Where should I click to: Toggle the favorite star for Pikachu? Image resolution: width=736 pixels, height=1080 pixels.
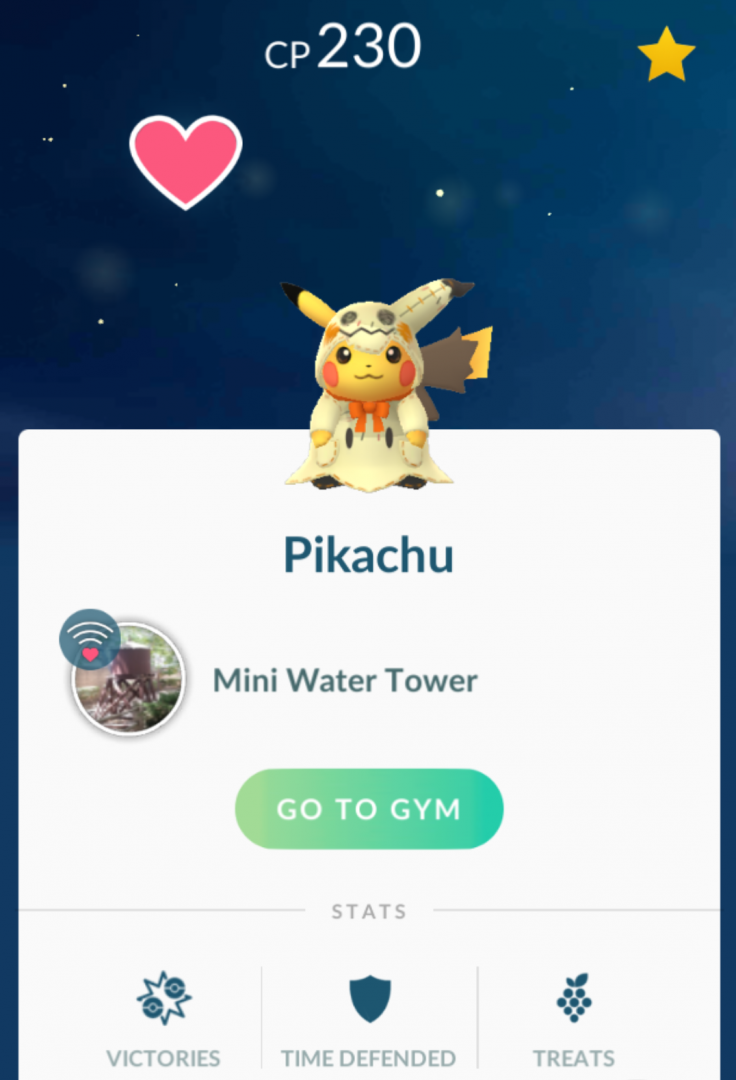(x=666, y=55)
